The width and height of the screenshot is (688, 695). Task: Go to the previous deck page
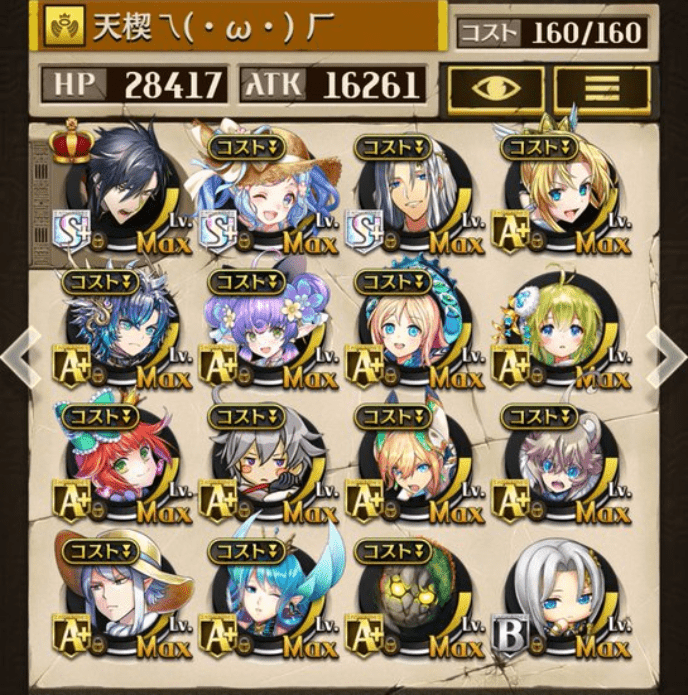(x=21, y=352)
